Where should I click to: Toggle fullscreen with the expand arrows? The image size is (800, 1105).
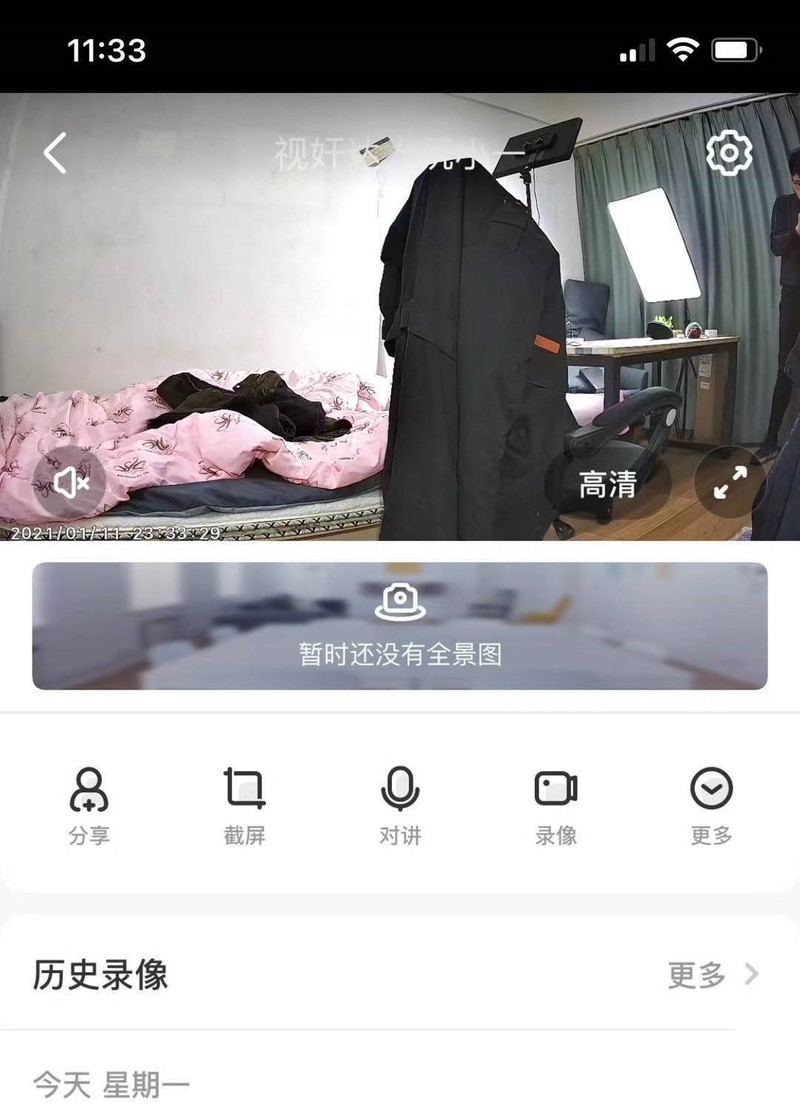pos(729,483)
